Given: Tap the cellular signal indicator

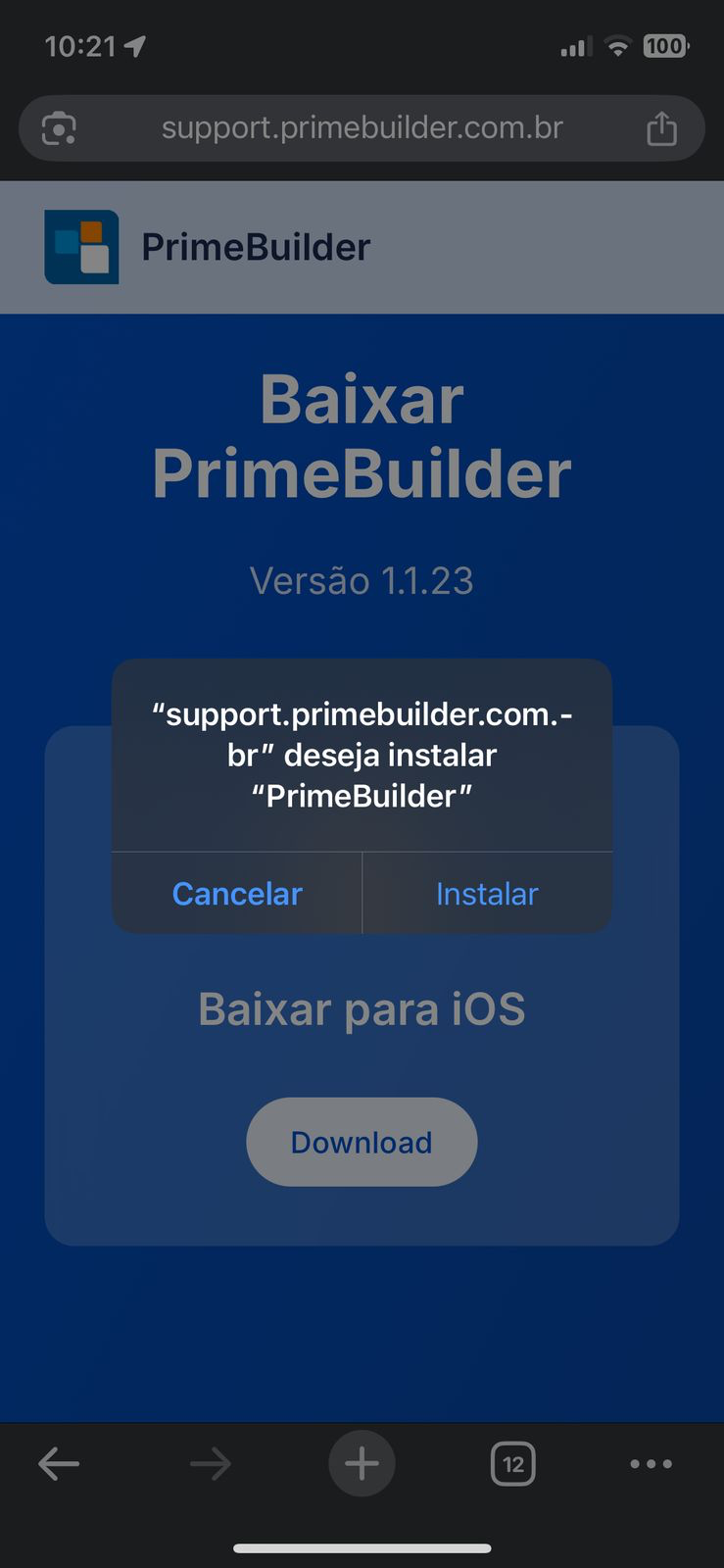Looking at the screenshot, I should coord(574,45).
